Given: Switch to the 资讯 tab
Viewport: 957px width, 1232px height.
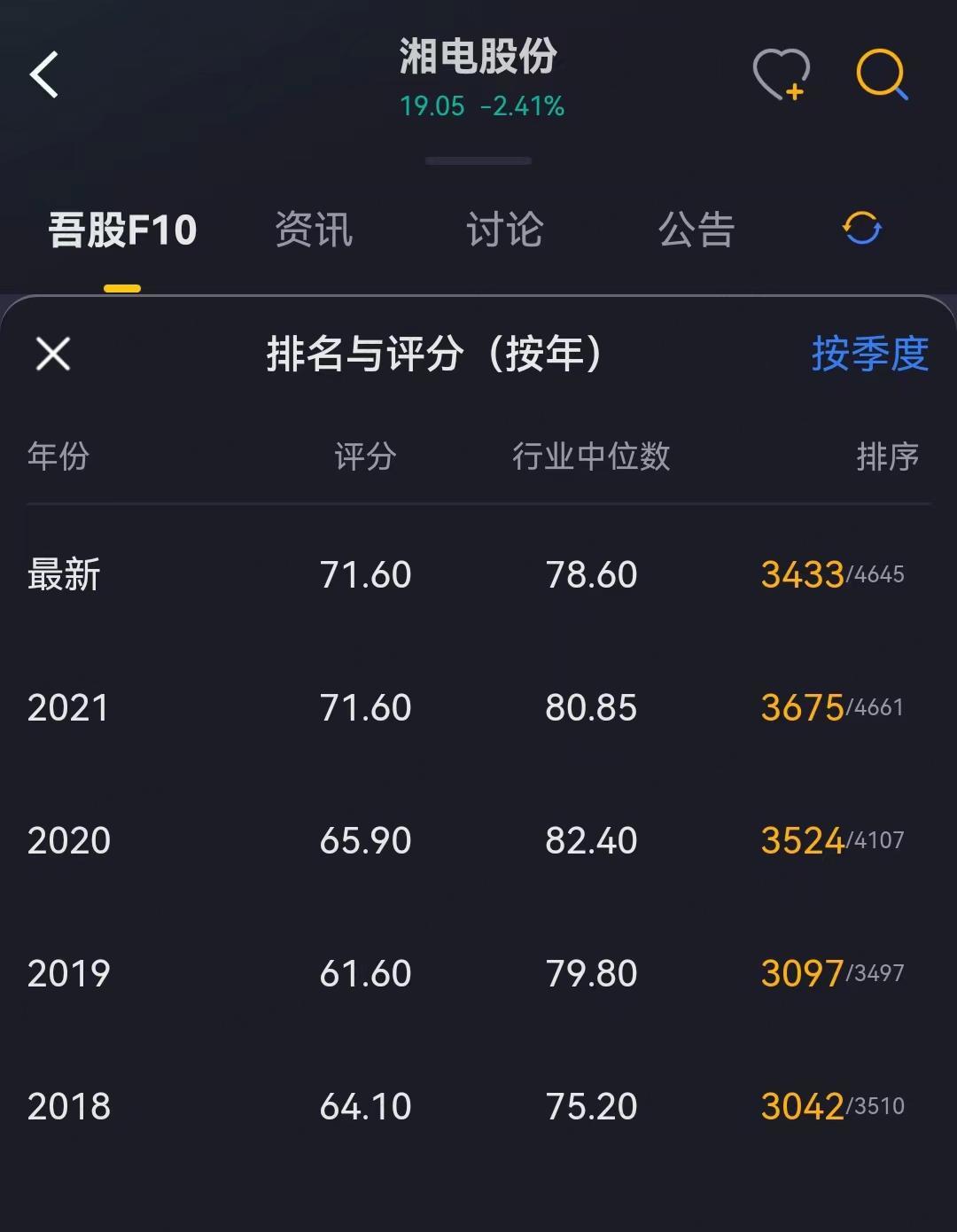Looking at the screenshot, I should click(314, 230).
